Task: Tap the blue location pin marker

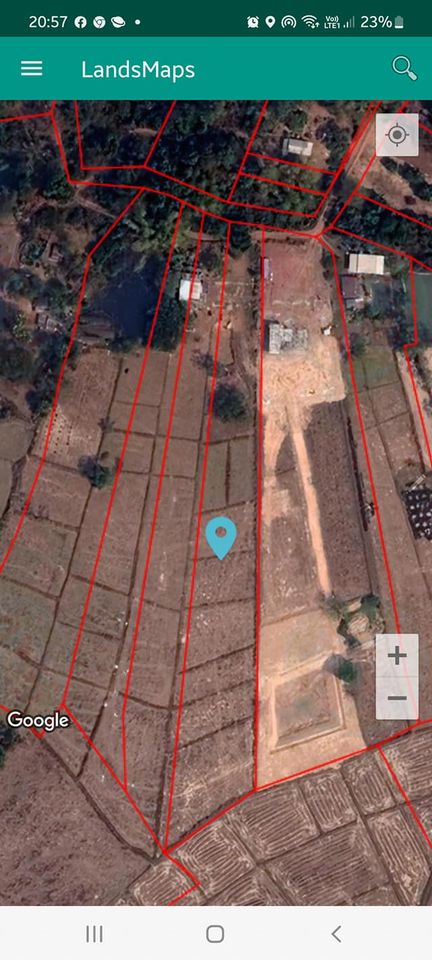Action: coord(221,538)
